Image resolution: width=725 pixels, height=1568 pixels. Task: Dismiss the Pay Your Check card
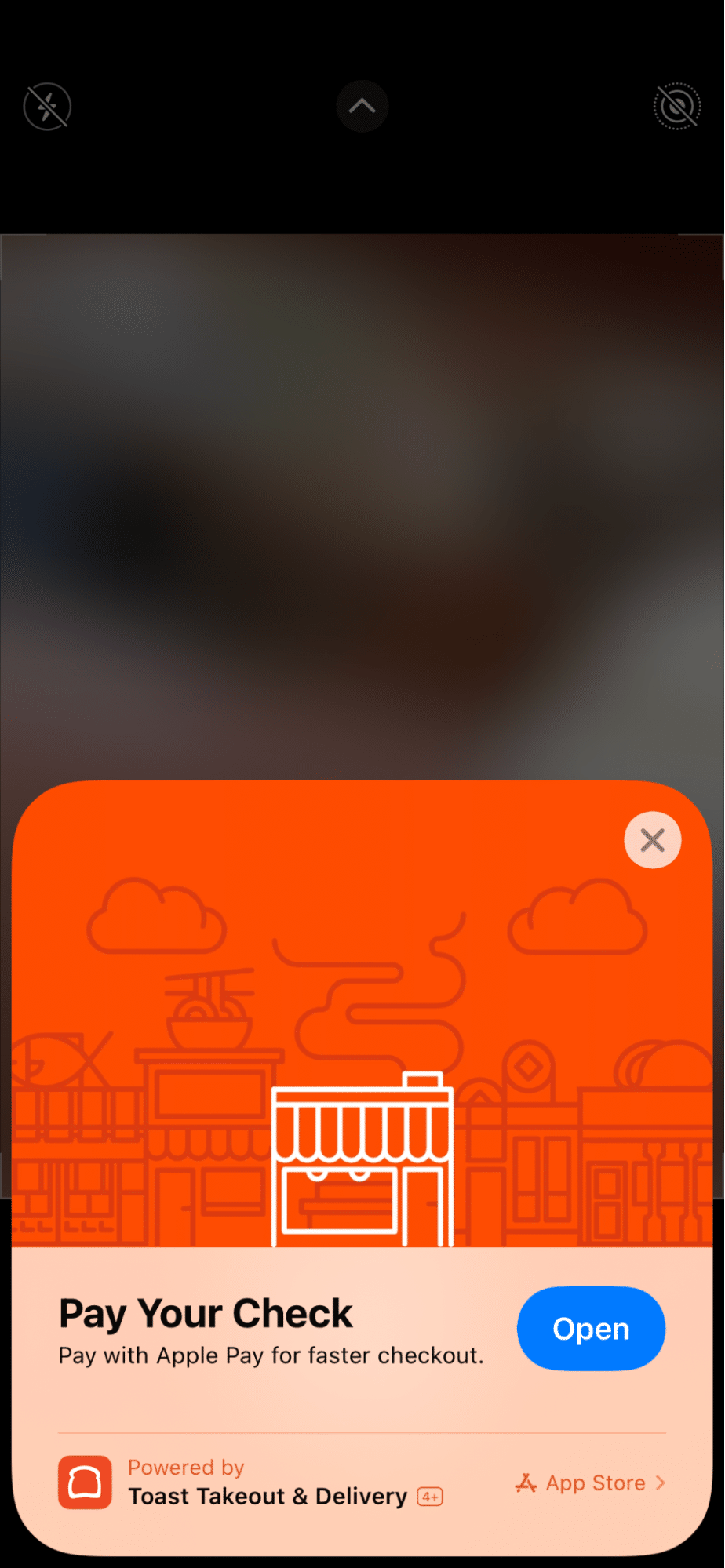(652, 840)
